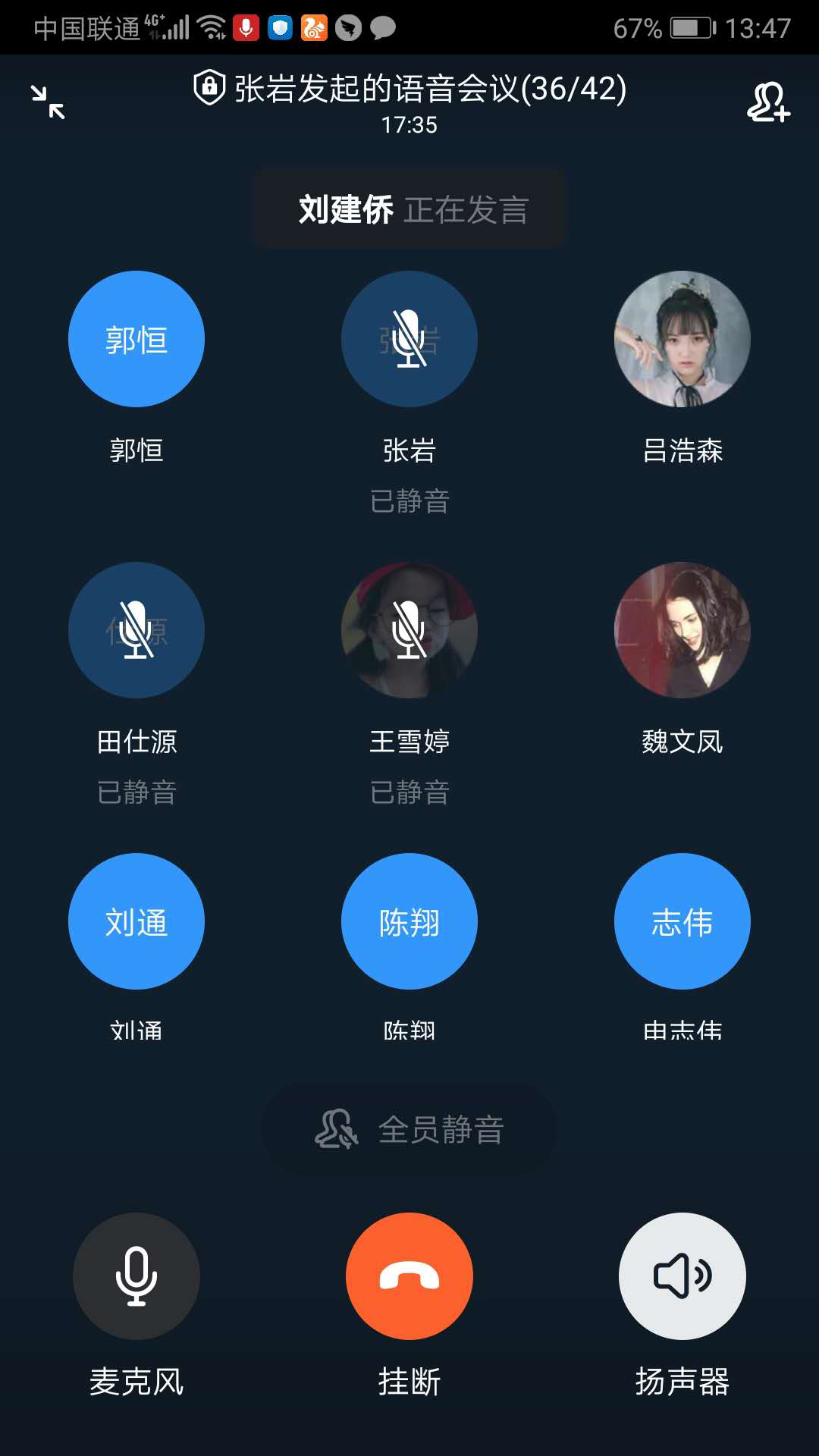819x1456 pixels.
Task: Tap 王雪婷's muted avatar
Action: (x=409, y=630)
